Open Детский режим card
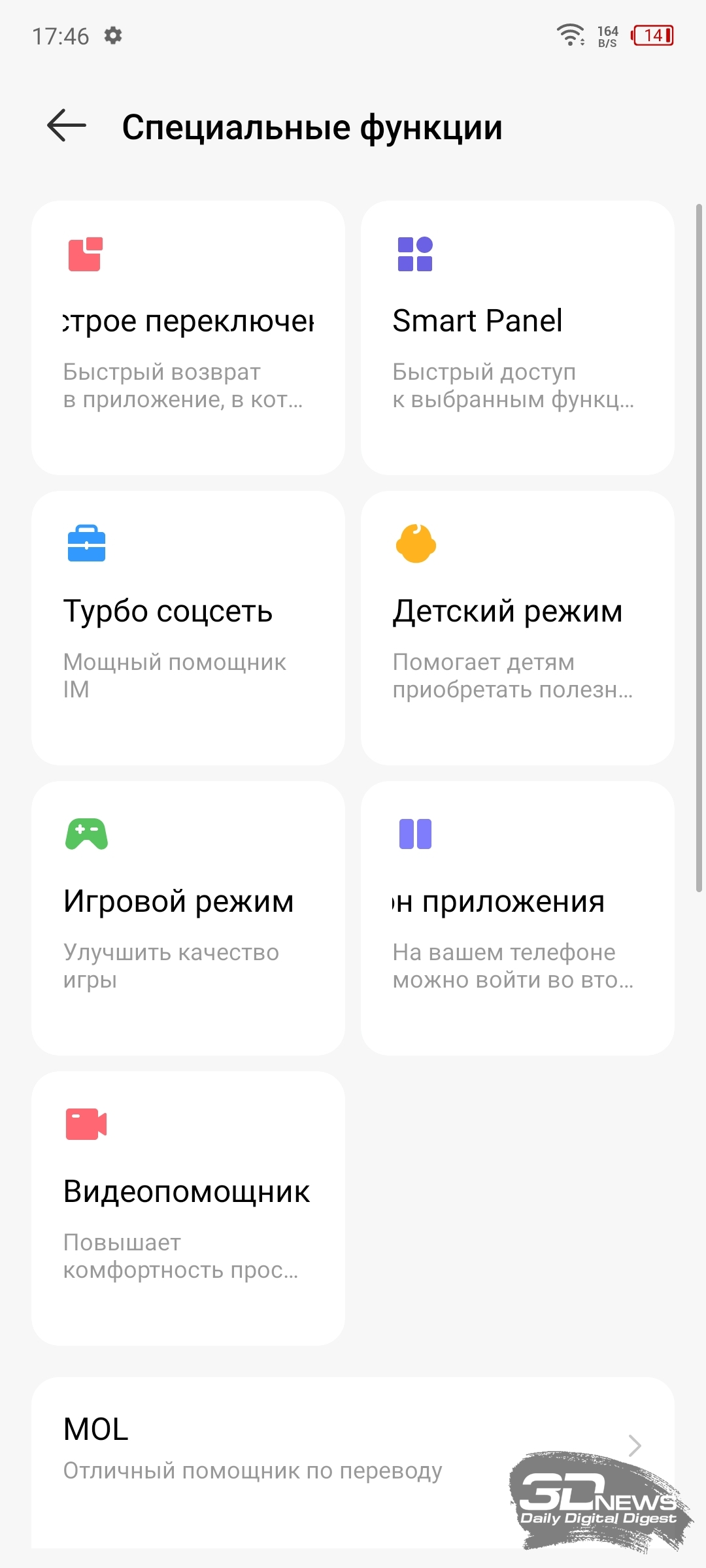 click(518, 628)
